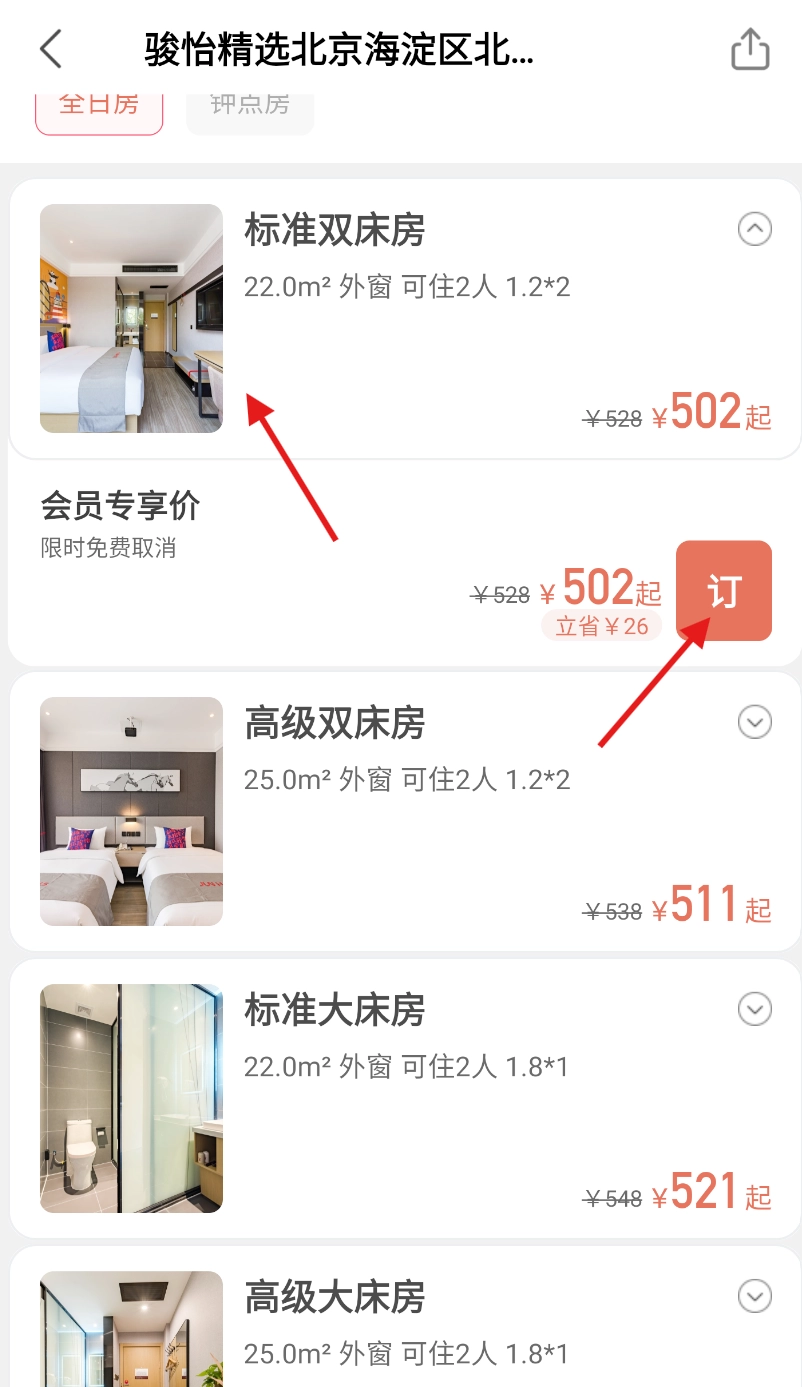The height and width of the screenshot is (1387, 802).
Task: Collapse the 标准双床房 card
Action: 755,230
